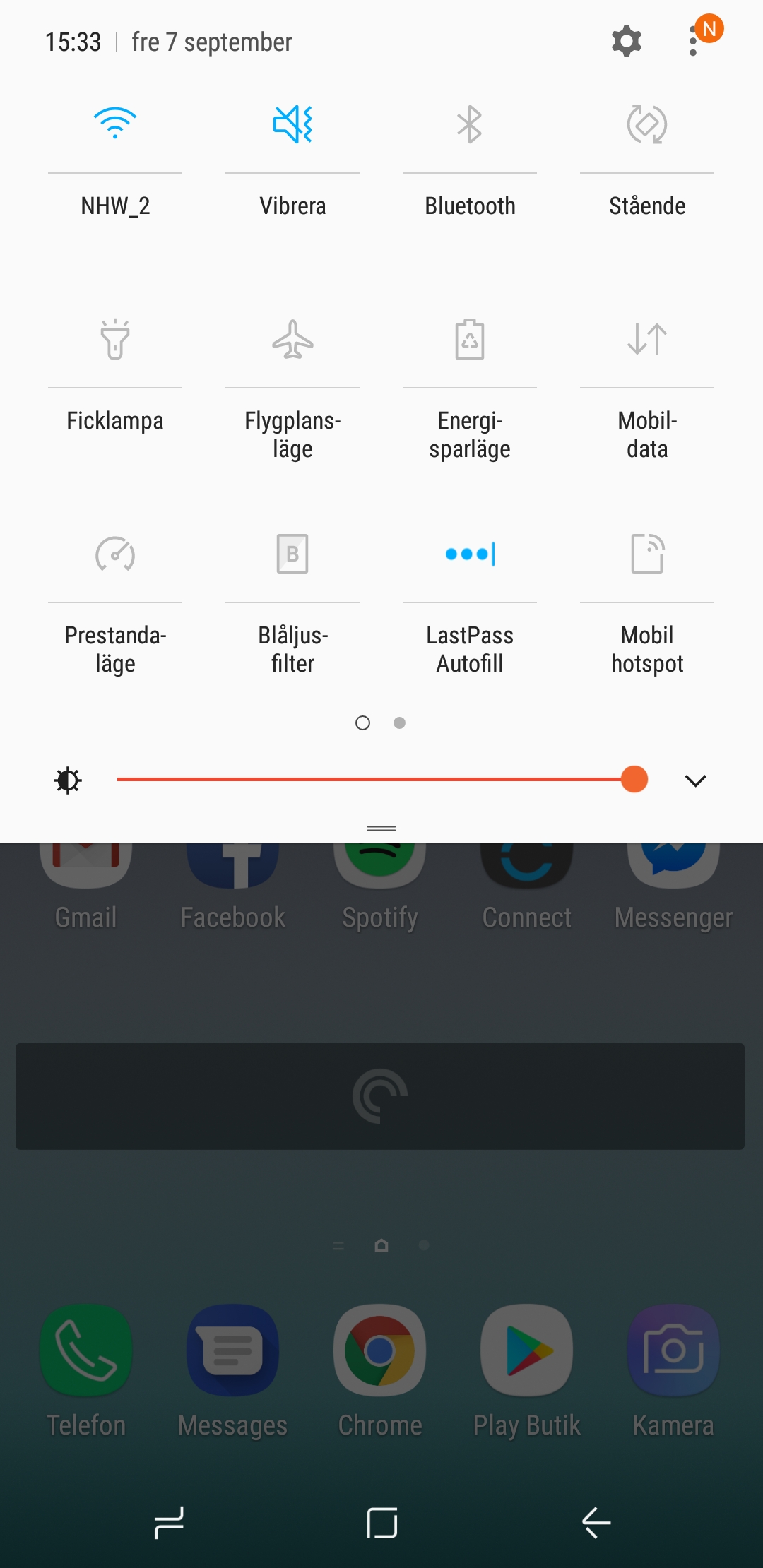Go to the second quick settings page dot
This screenshot has width=763, height=1568.
coord(399,723)
